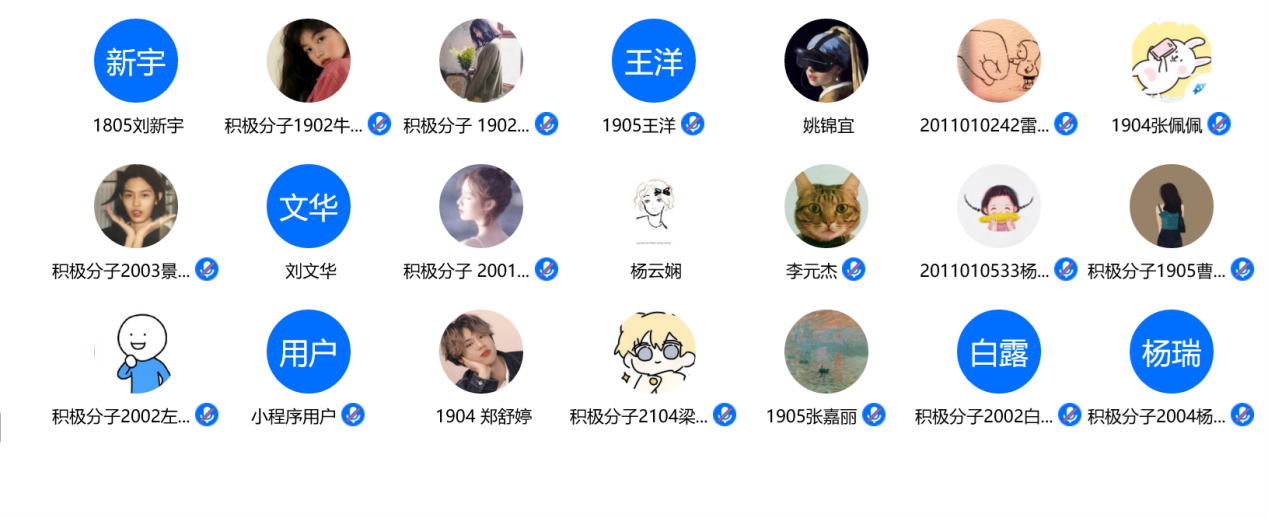Image resolution: width=1268 pixels, height=518 pixels.
Task: Select participant 1904 郑舒婷
Action: click(x=481, y=352)
